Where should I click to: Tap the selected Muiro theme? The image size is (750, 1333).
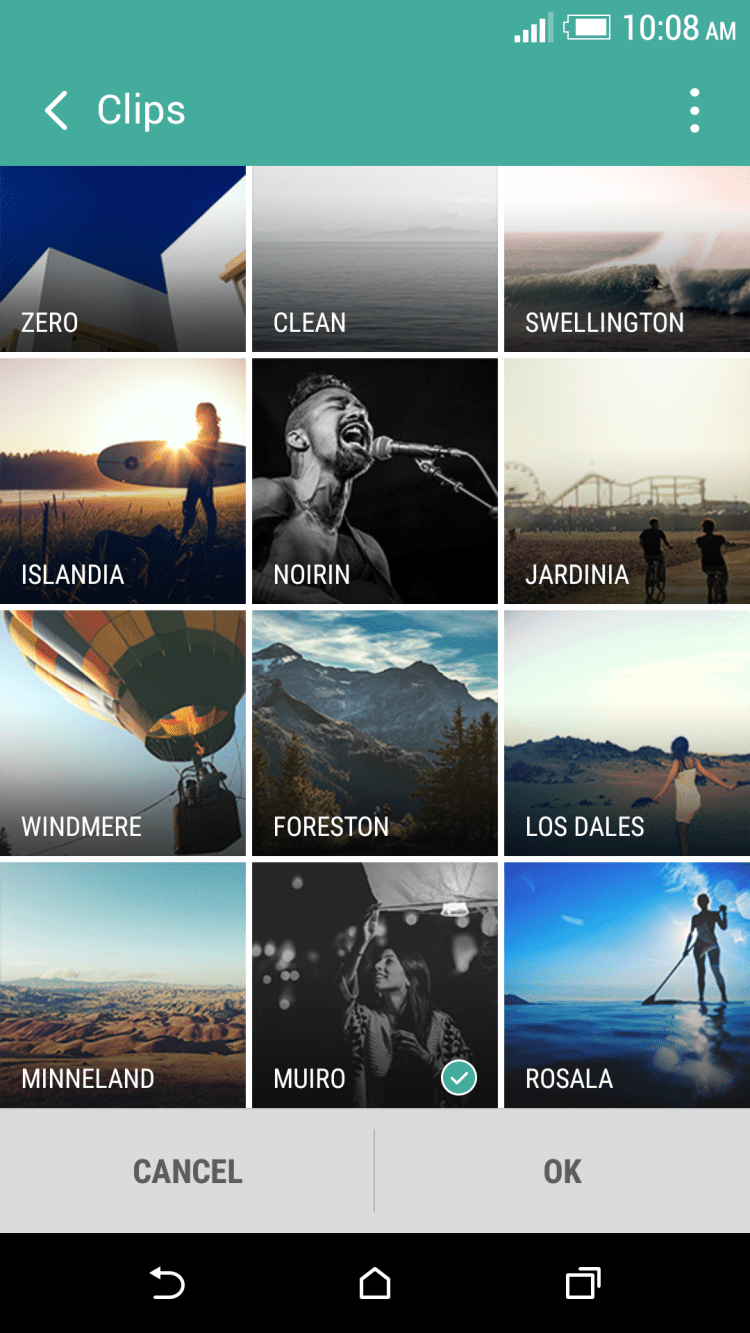tap(374, 985)
